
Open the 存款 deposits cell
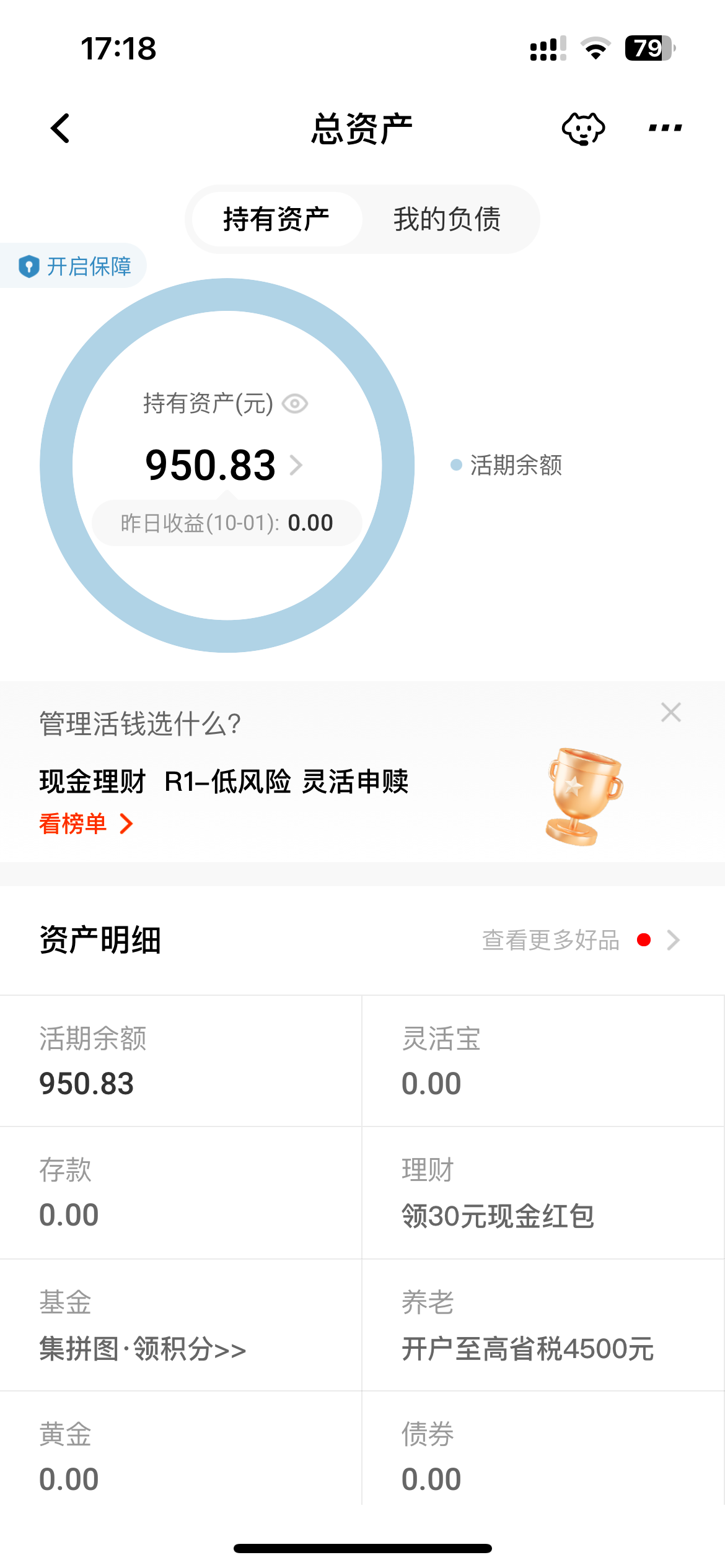point(180,1192)
